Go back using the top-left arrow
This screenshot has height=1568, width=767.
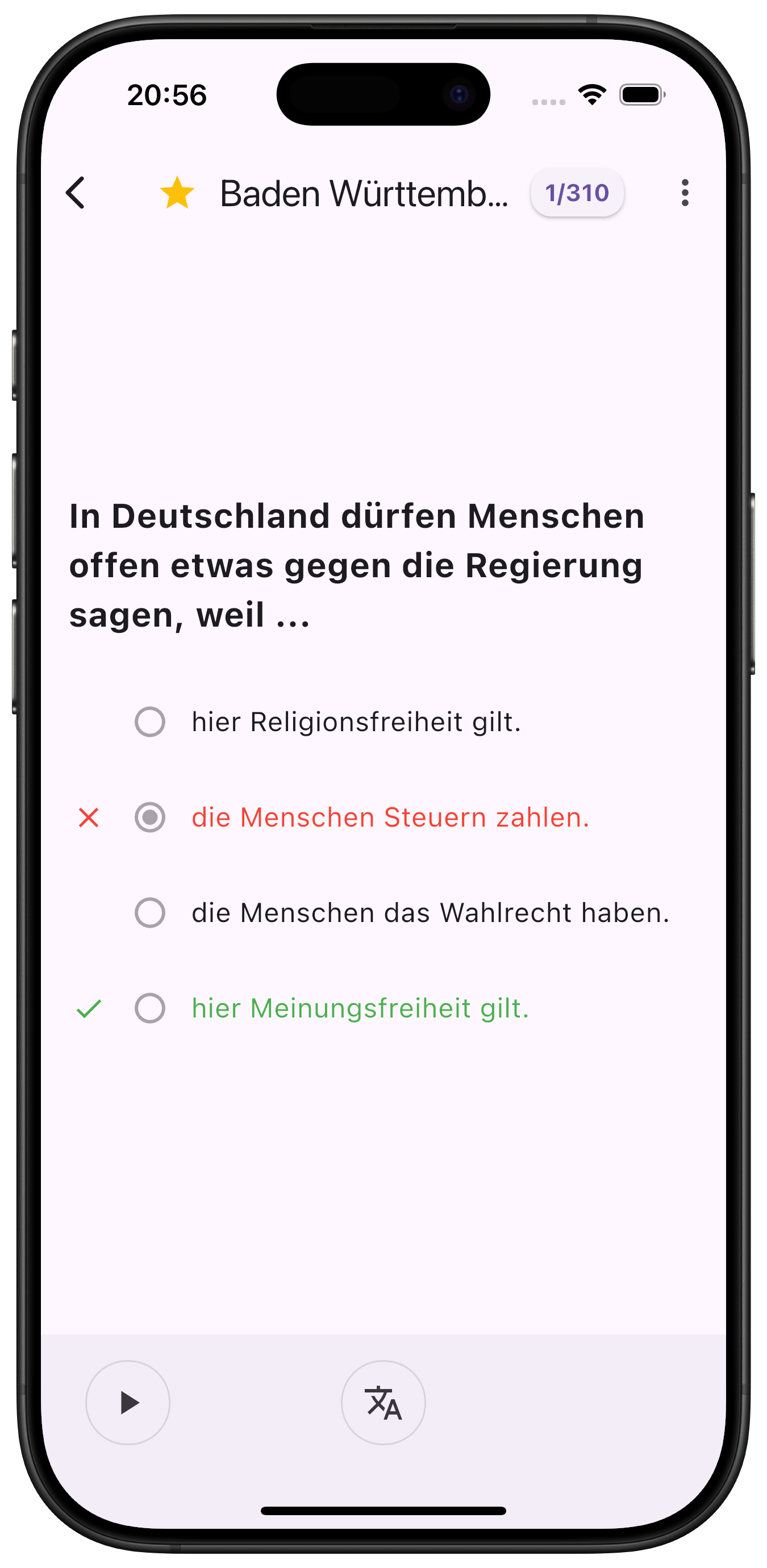click(x=76, y=193)
